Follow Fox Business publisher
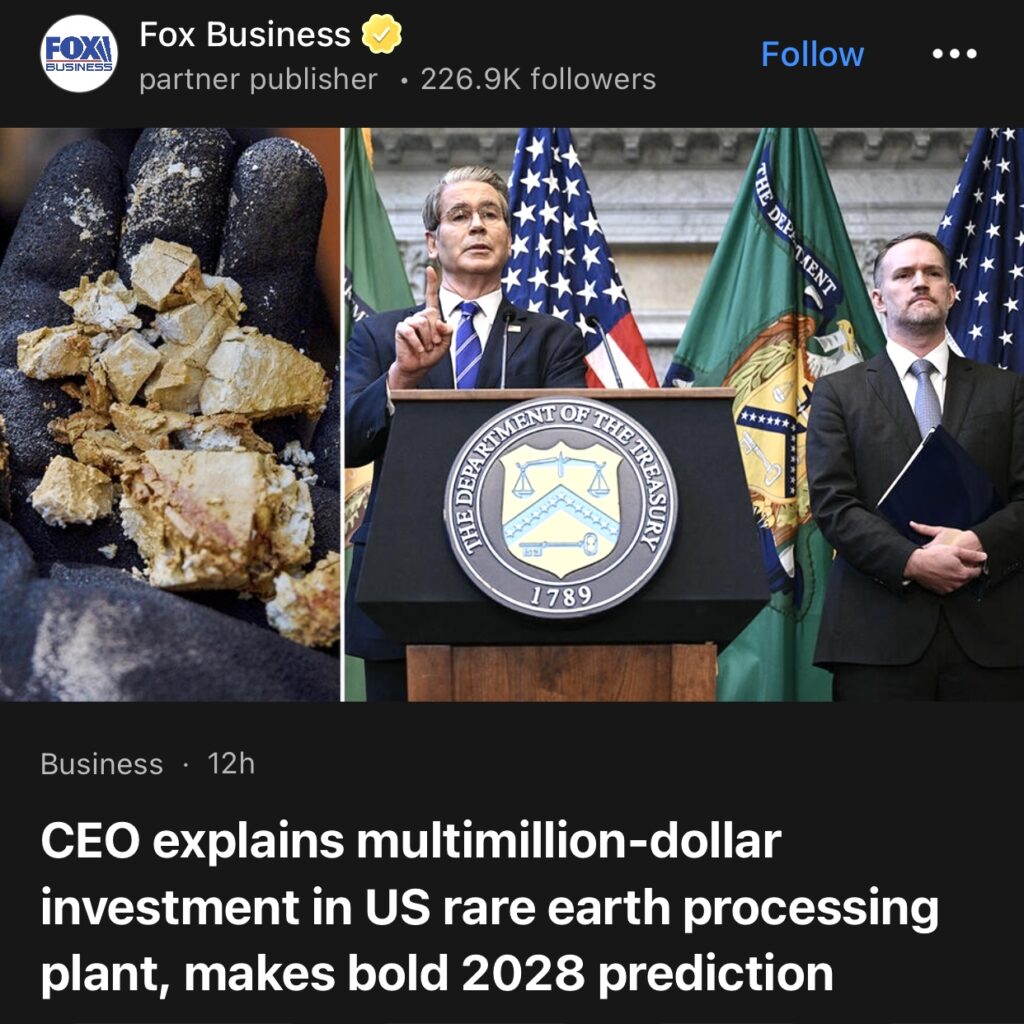 click(811, 54)
